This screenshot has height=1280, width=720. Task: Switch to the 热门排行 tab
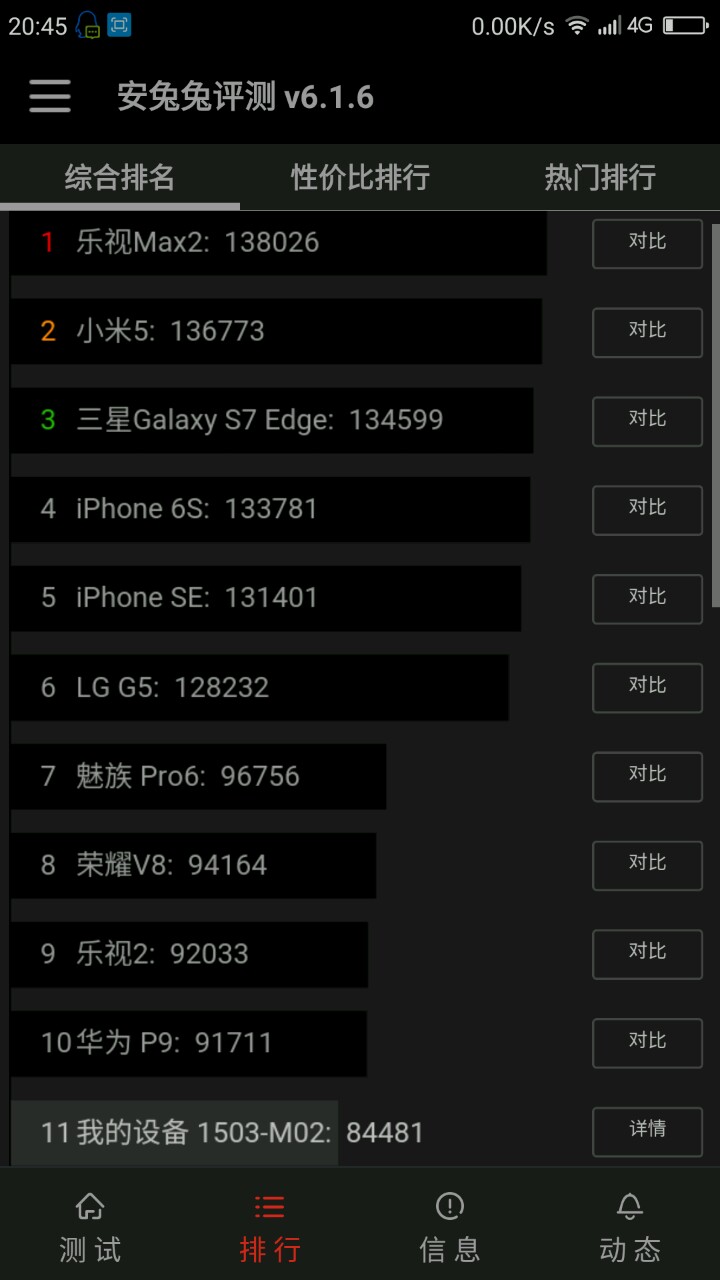[600, 177]
